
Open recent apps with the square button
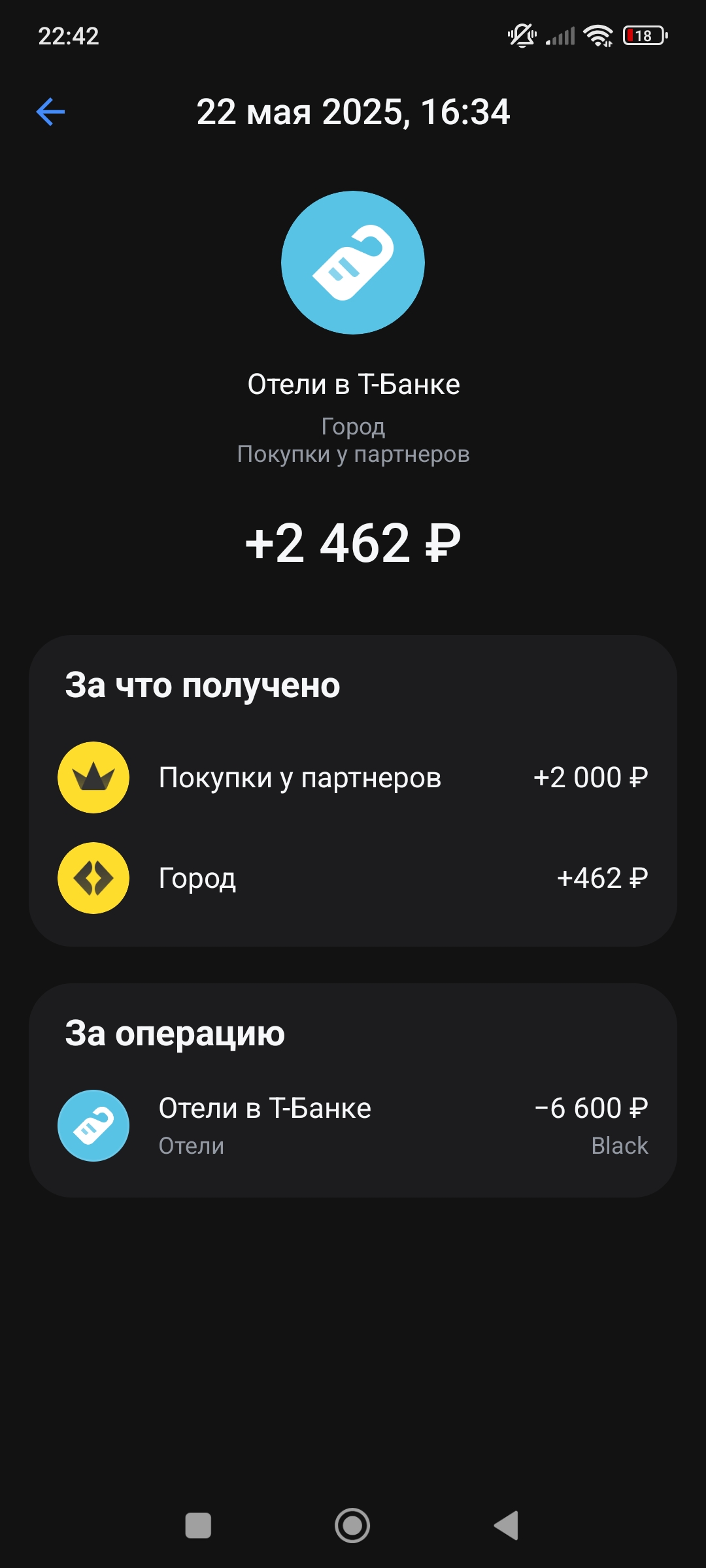tap(198, 1526)
